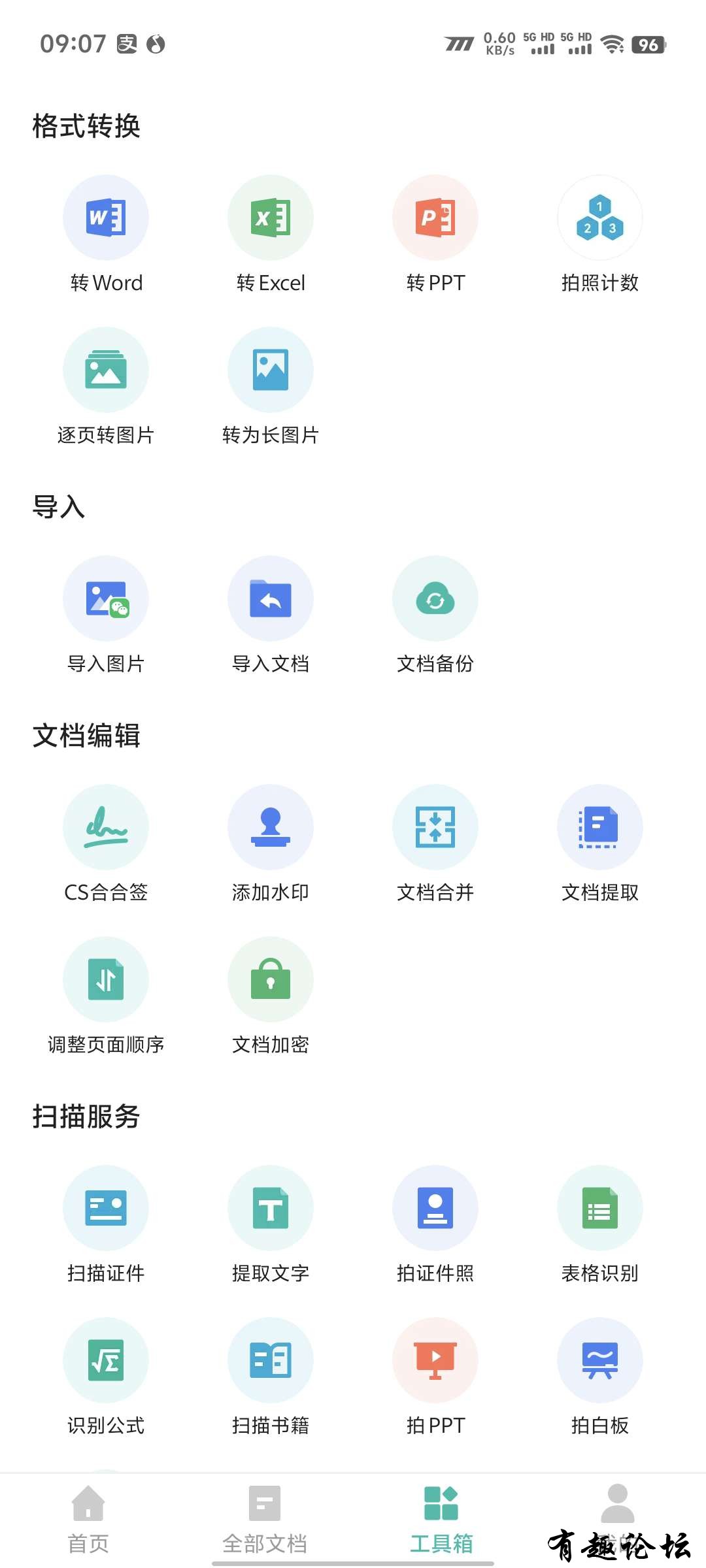Open the 转 Word conversion tool
This screenshot has height=1568, width=706.
[106, 218]
